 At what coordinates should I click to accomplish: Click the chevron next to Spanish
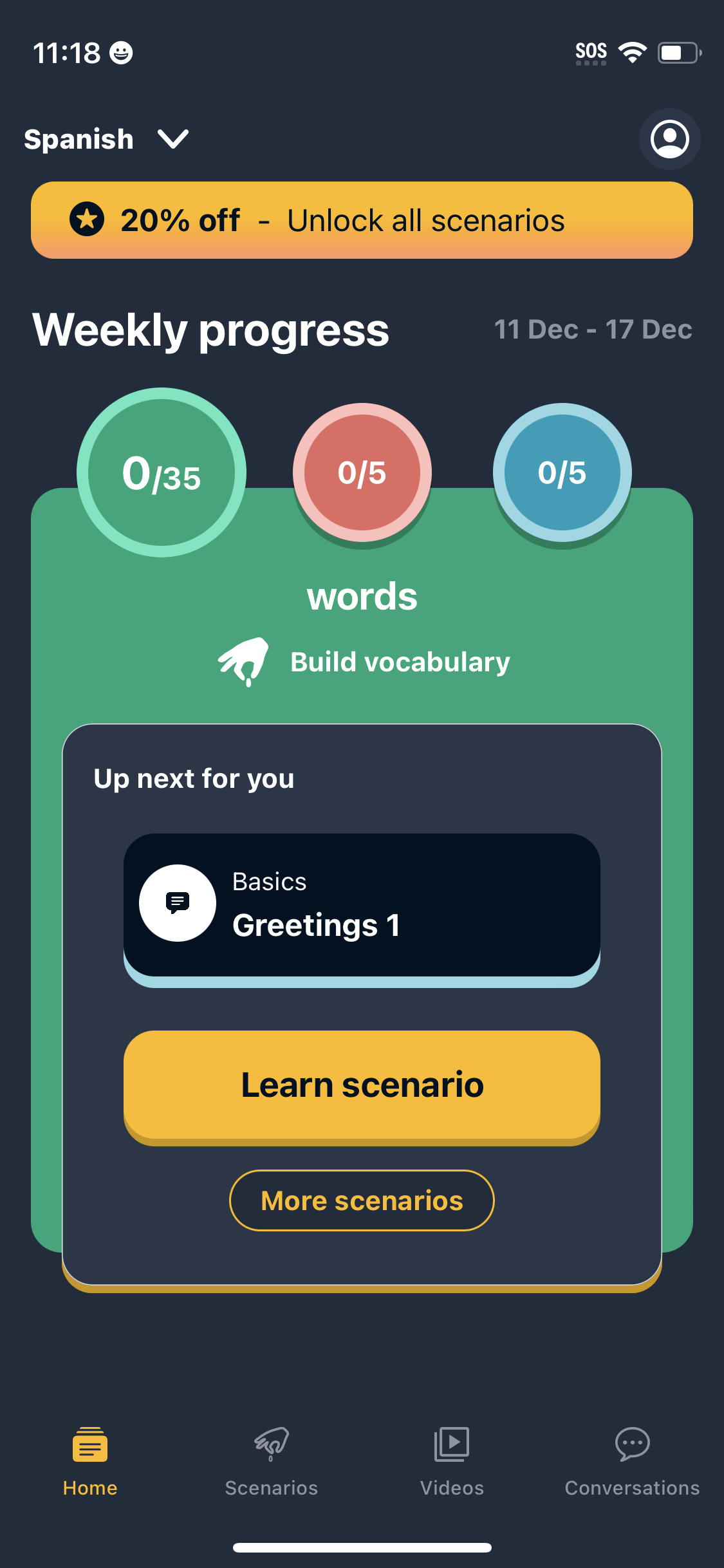pos(172,139)
